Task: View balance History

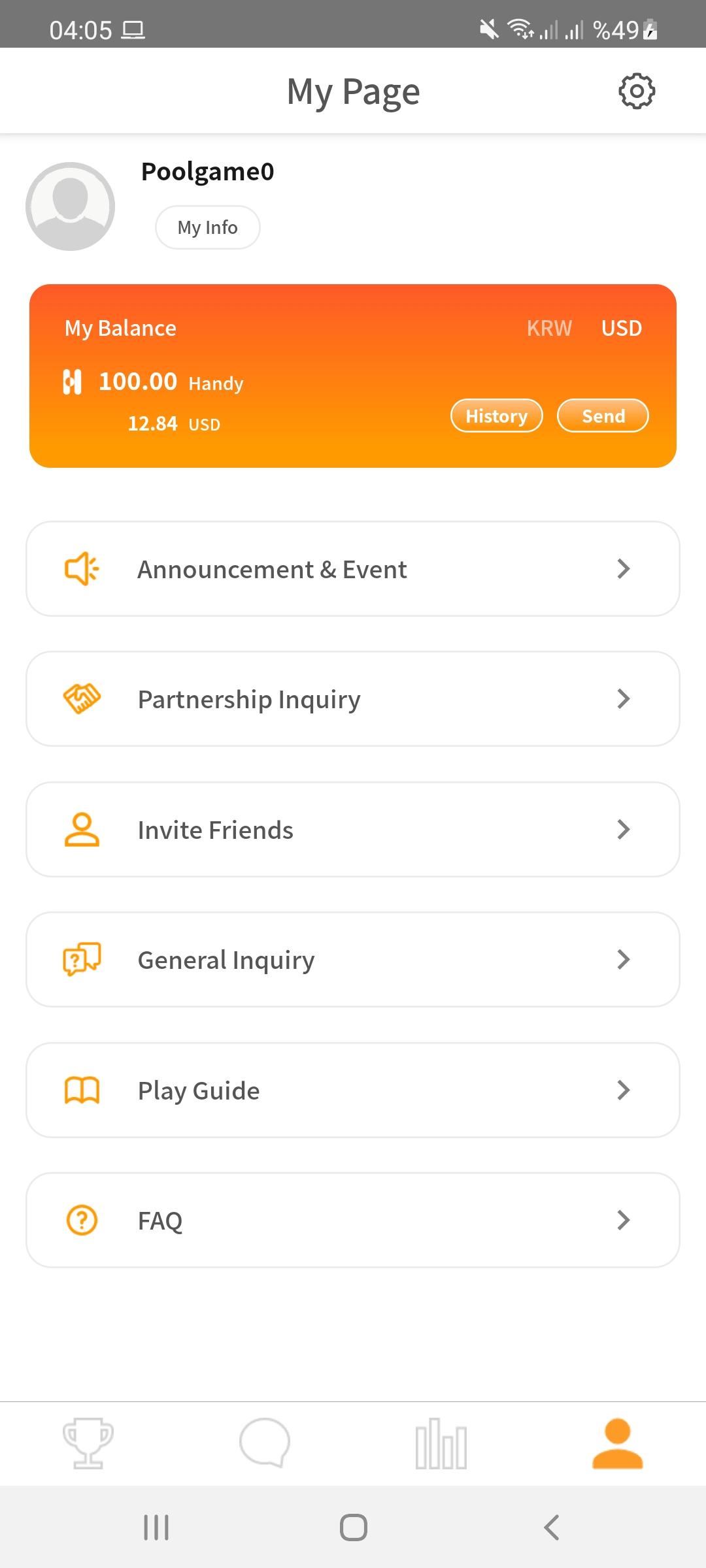Action: [497, 416]
